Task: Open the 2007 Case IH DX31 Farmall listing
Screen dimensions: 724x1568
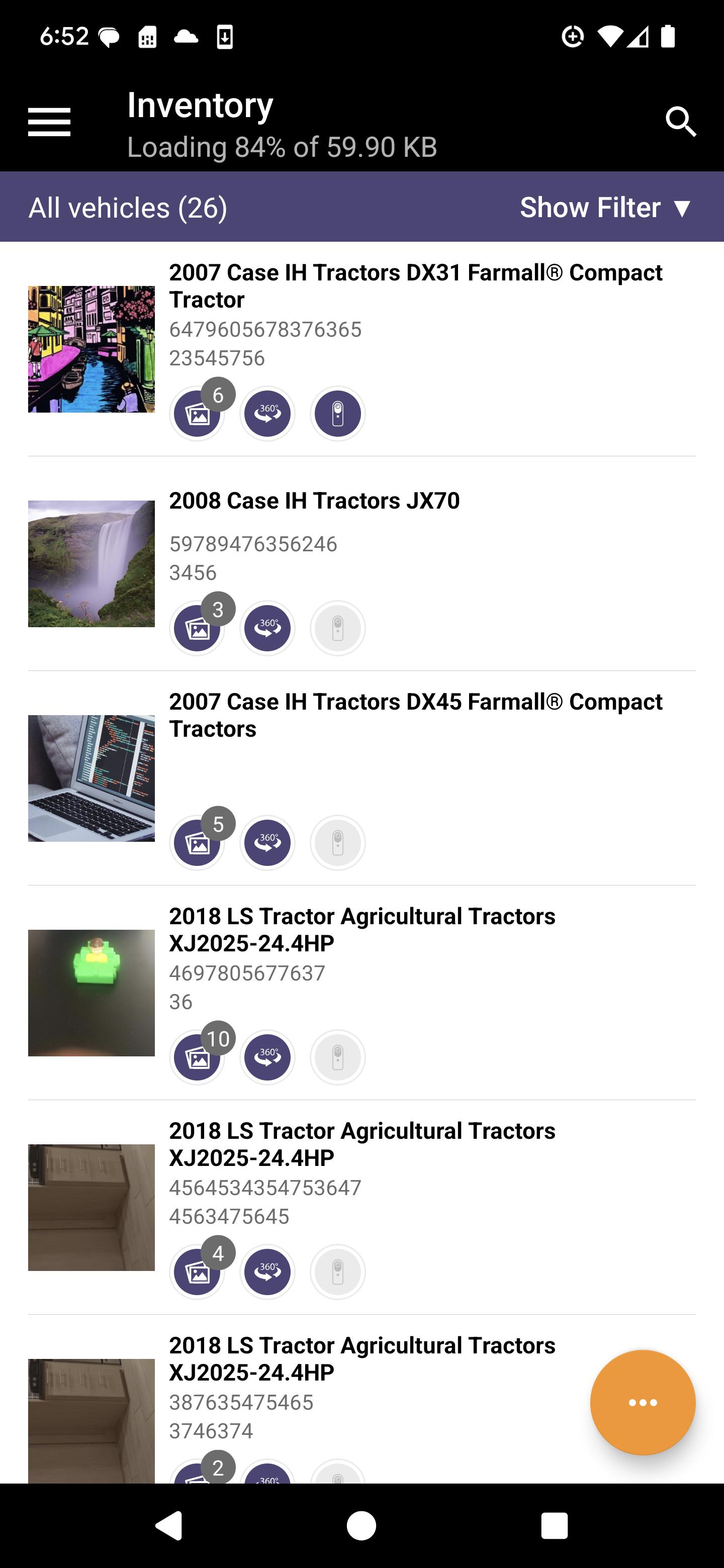Action: pyautogui.click(x=415, y=286)
